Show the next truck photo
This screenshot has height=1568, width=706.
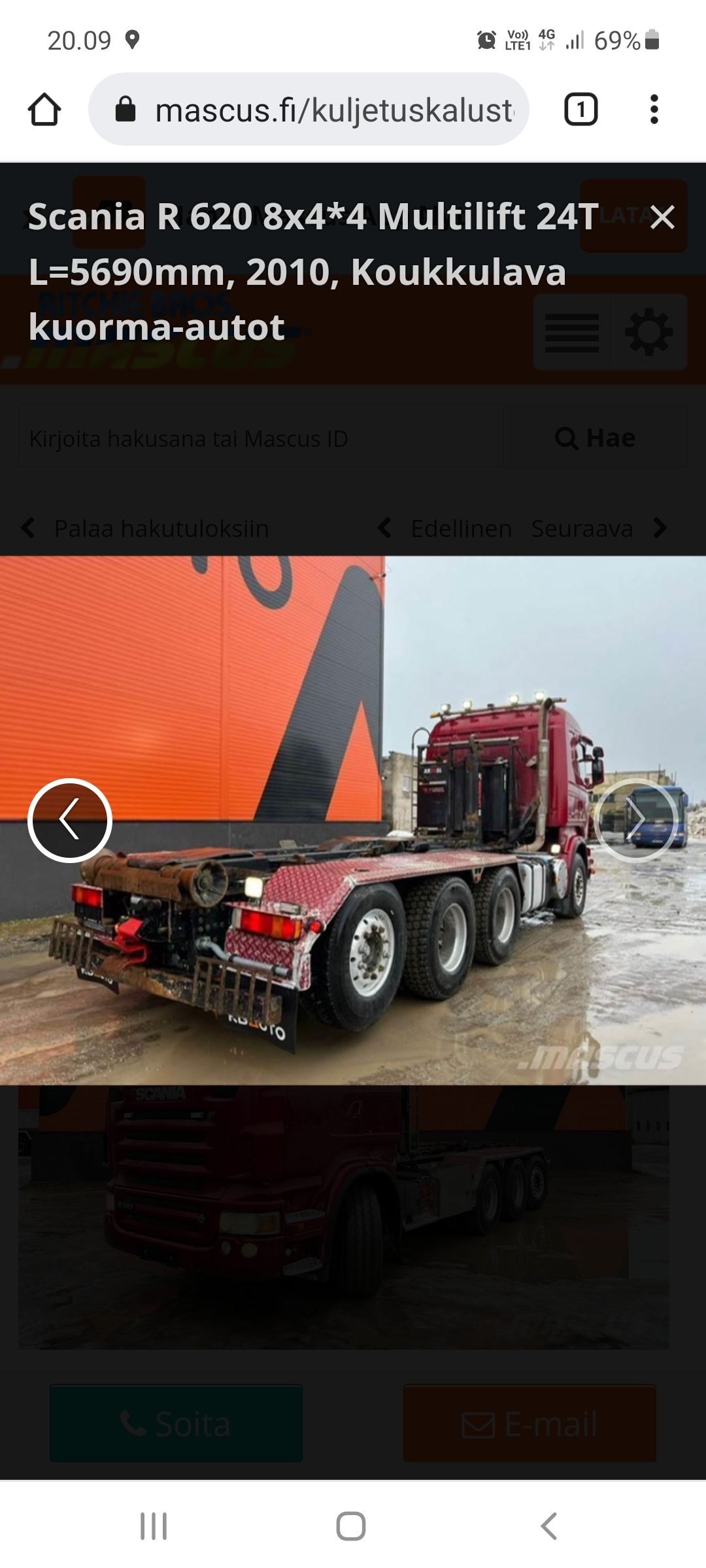635,820
